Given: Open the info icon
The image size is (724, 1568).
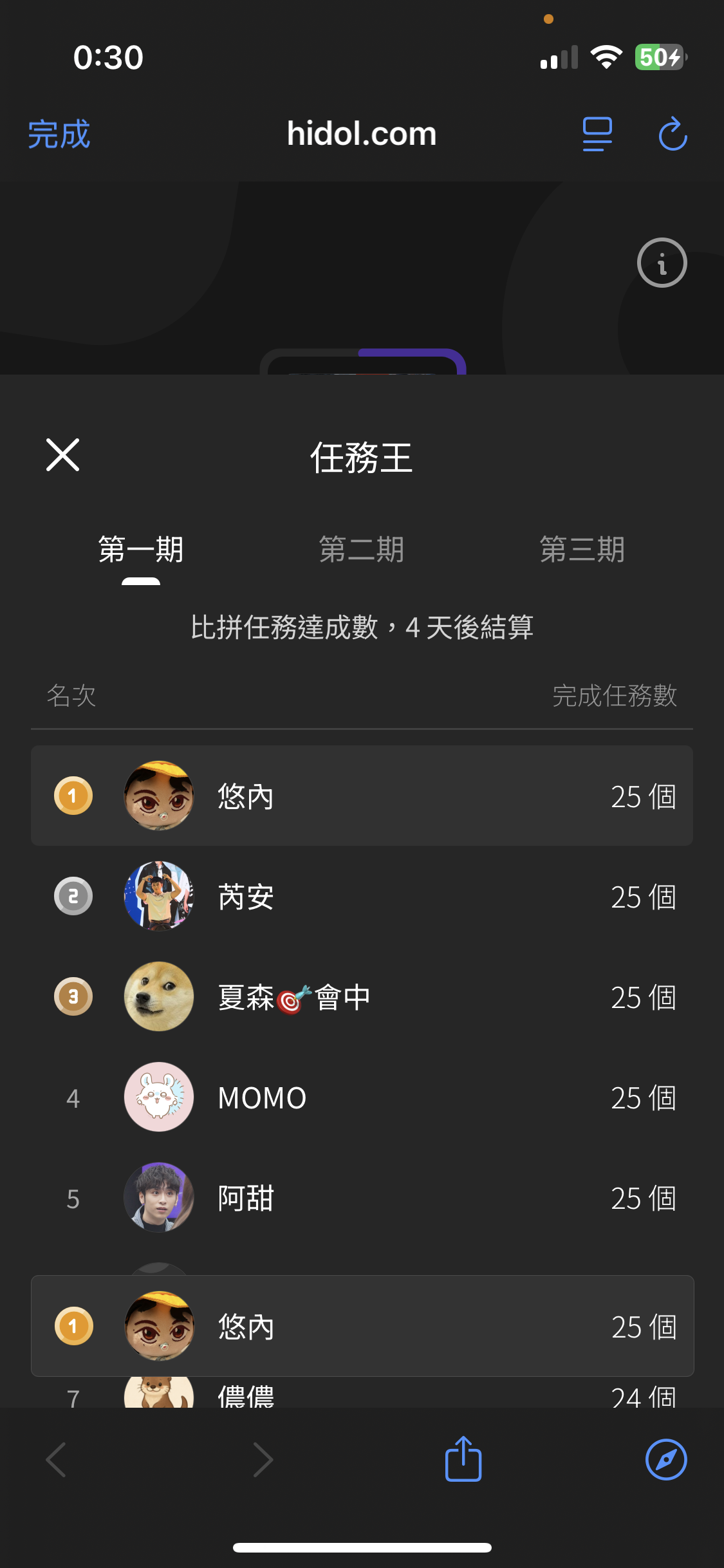Looking at the screenshot, I should 662,263.
